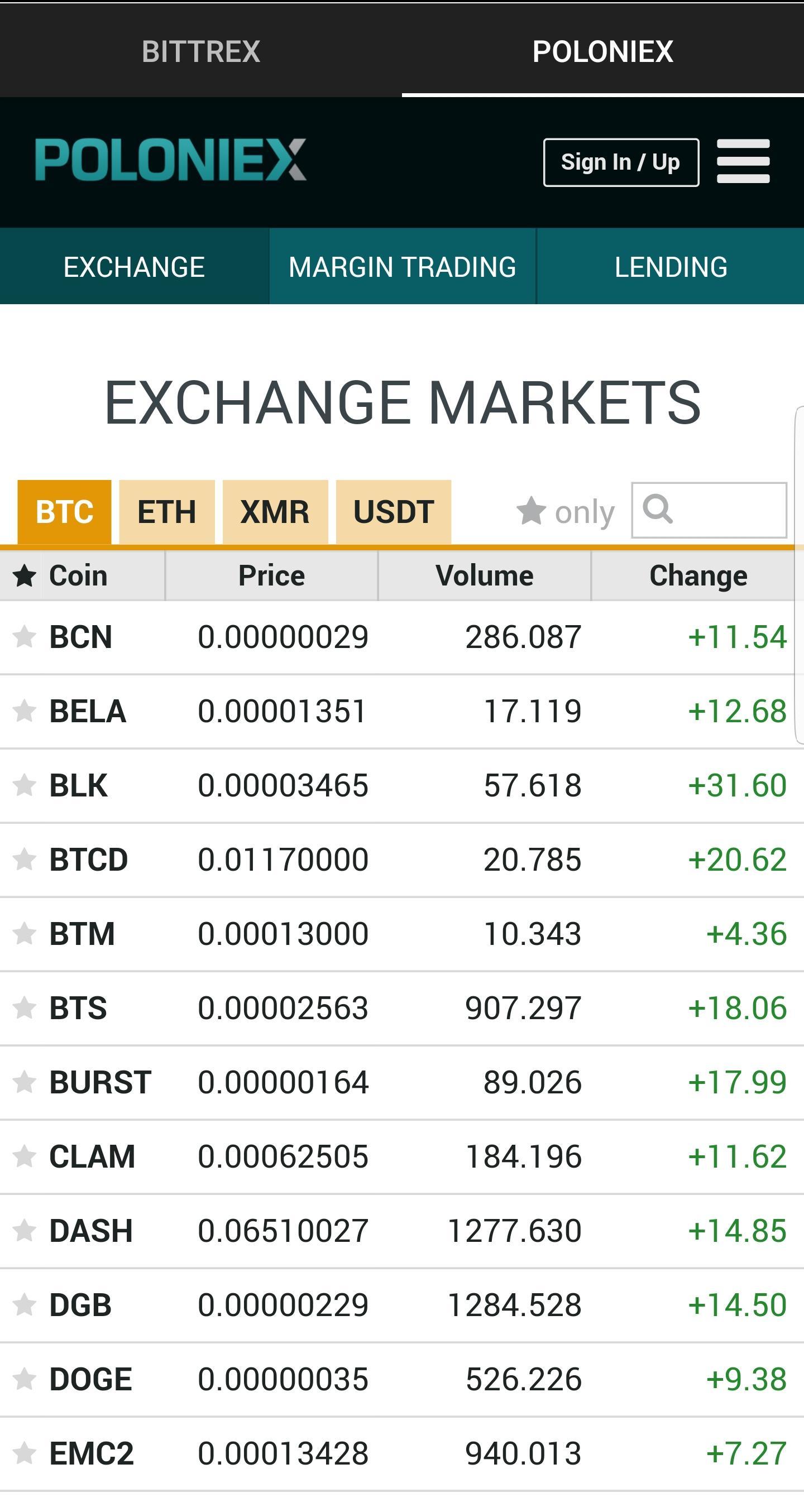Go to Margin Trading section
This screenshot has height=1512, width=804.
[403, 266]
